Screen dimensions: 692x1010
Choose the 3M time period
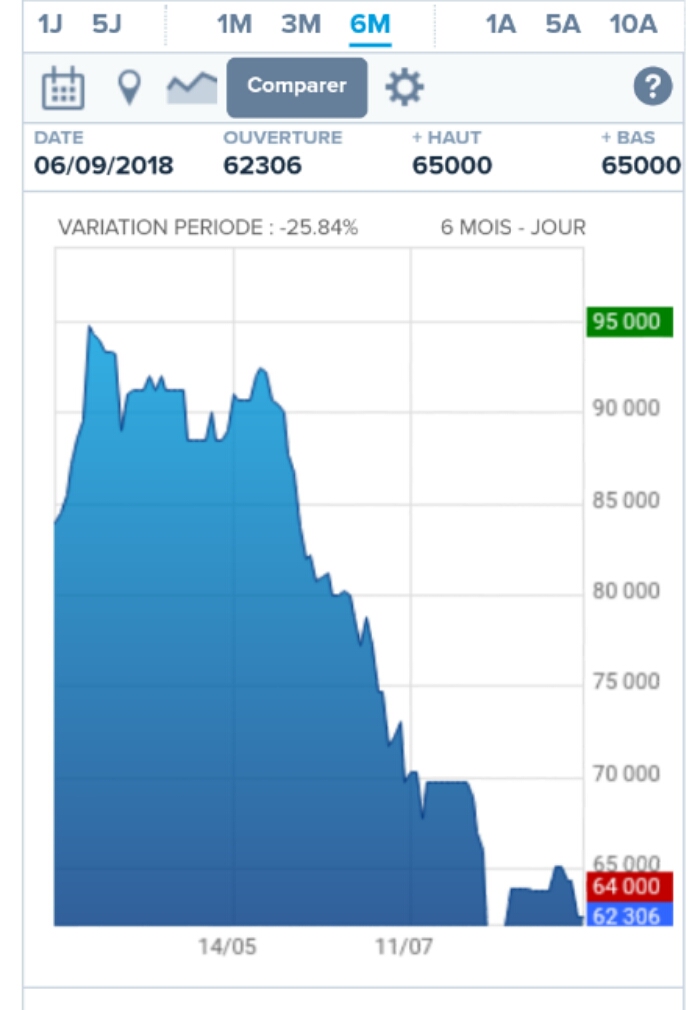(x=301, y=24)
